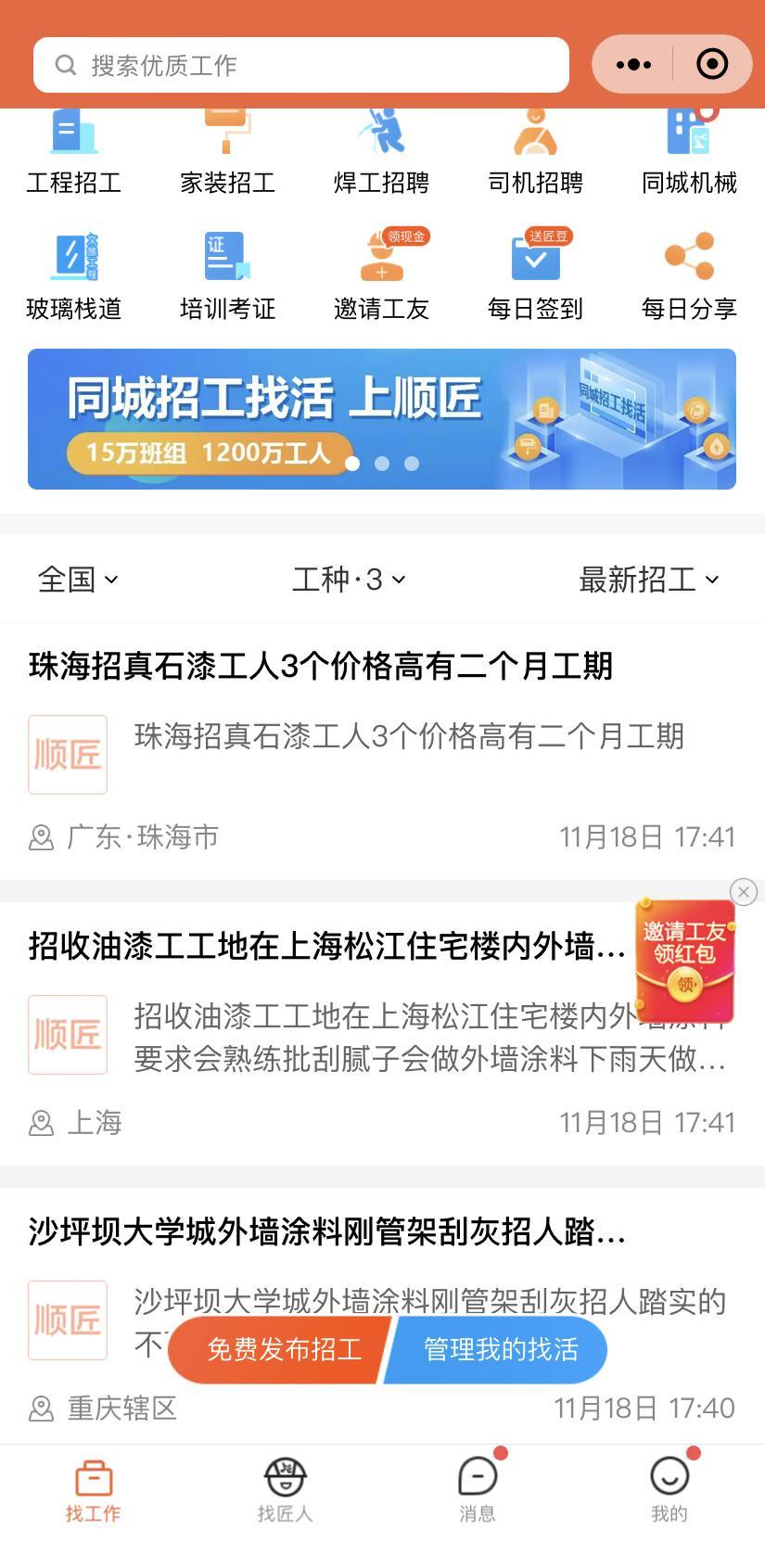
Task: Open the 同城招工找活 banner
Action: tap(382, 419)
